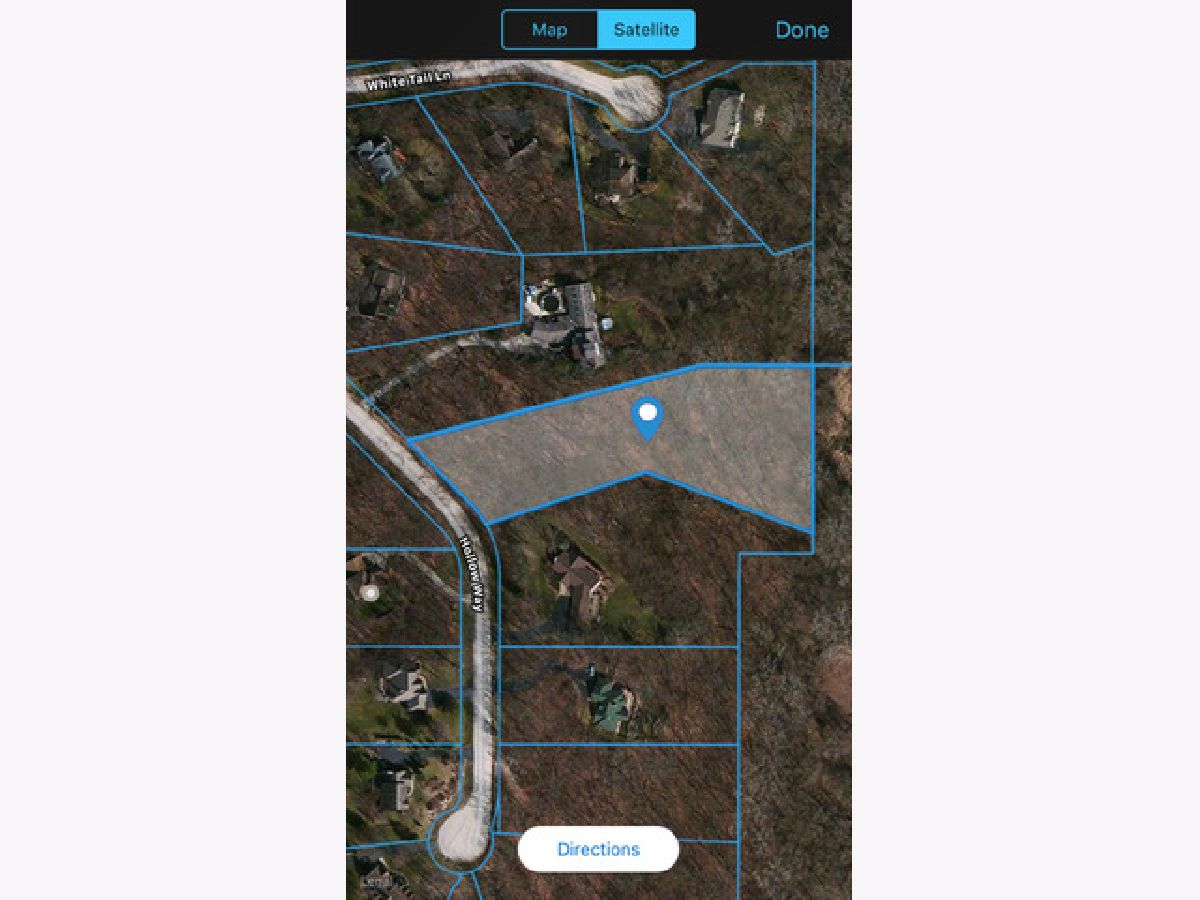Switch to the Map view
The width and height of the screenshot is (1200, 900).
(x=549, y=30)
